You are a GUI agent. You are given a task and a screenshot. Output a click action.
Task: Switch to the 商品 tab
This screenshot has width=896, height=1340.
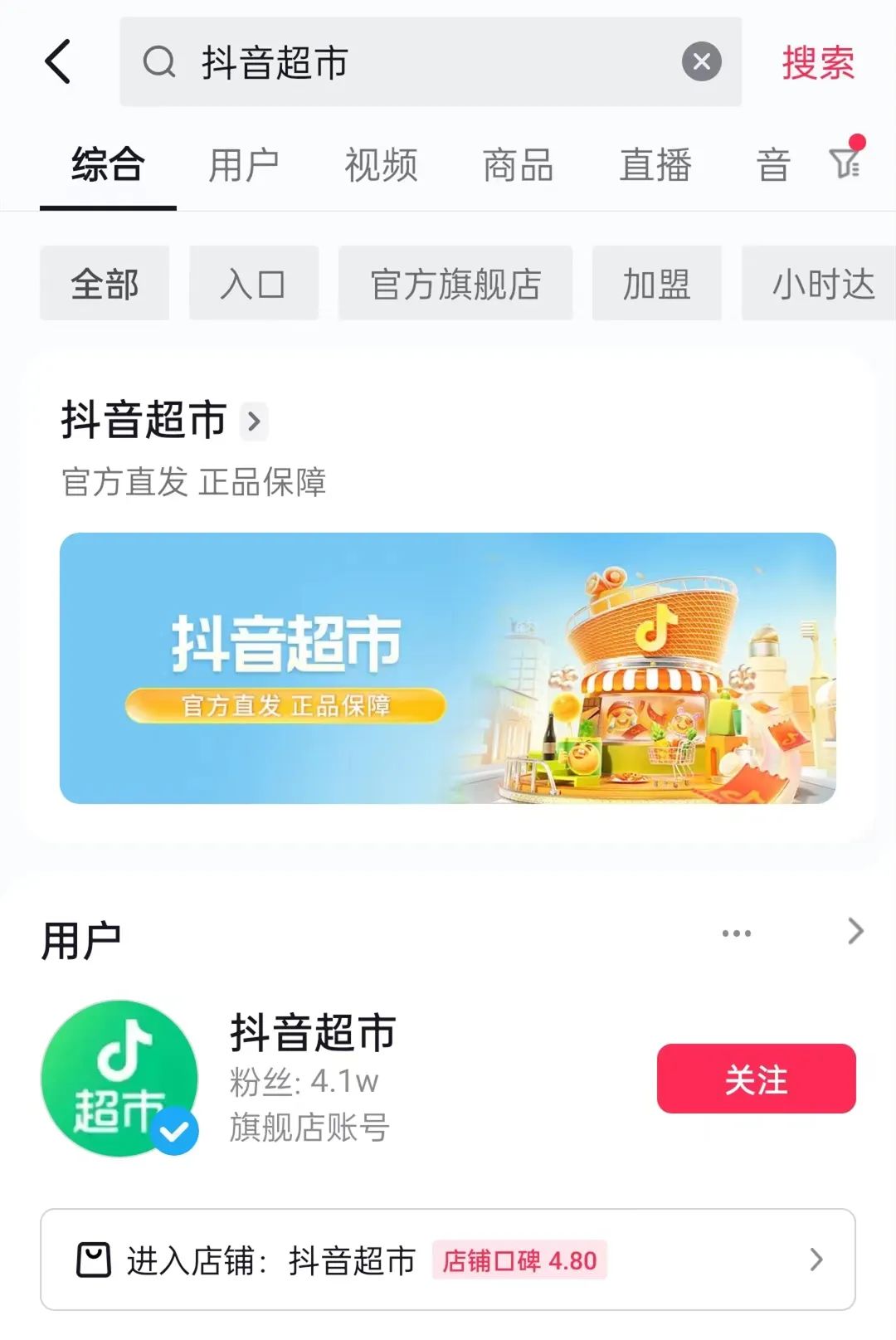[x=518, y=164]
